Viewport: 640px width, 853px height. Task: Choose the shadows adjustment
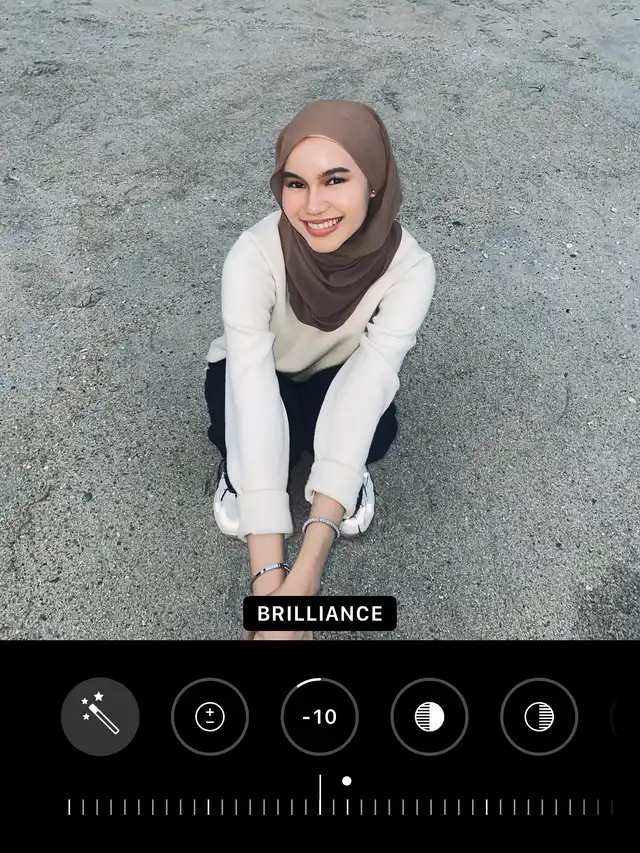pyautogui.click(x=539, y=716)
